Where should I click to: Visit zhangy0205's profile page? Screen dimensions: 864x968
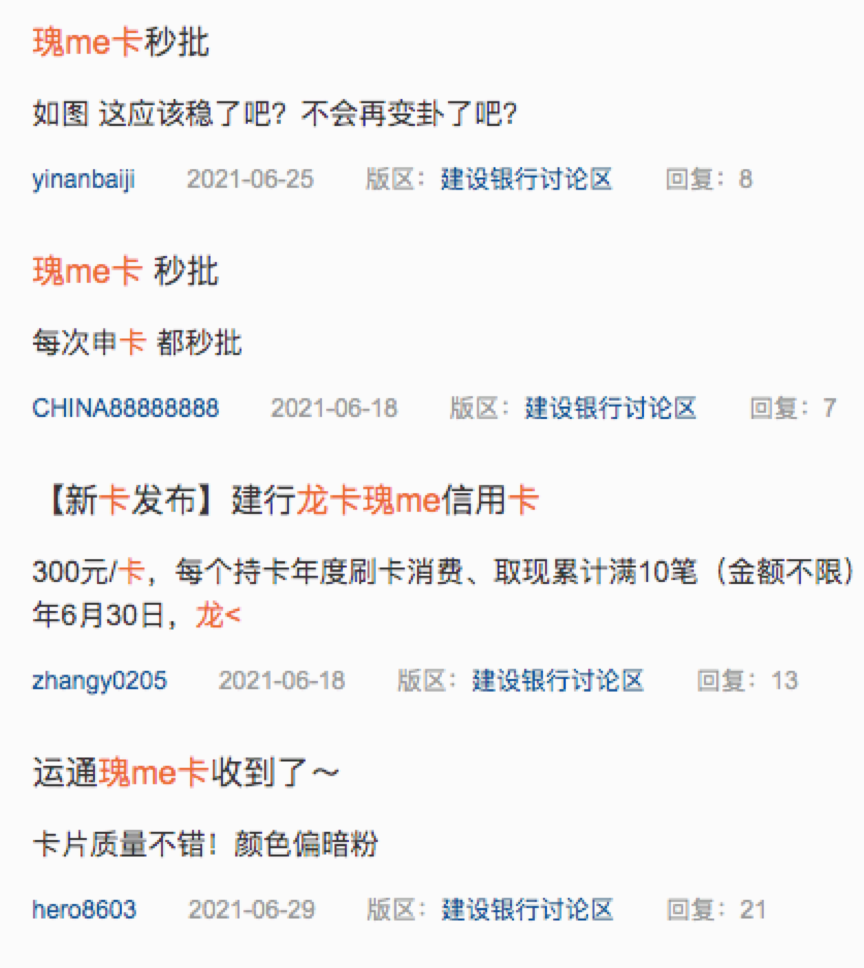tap(100, 681)
